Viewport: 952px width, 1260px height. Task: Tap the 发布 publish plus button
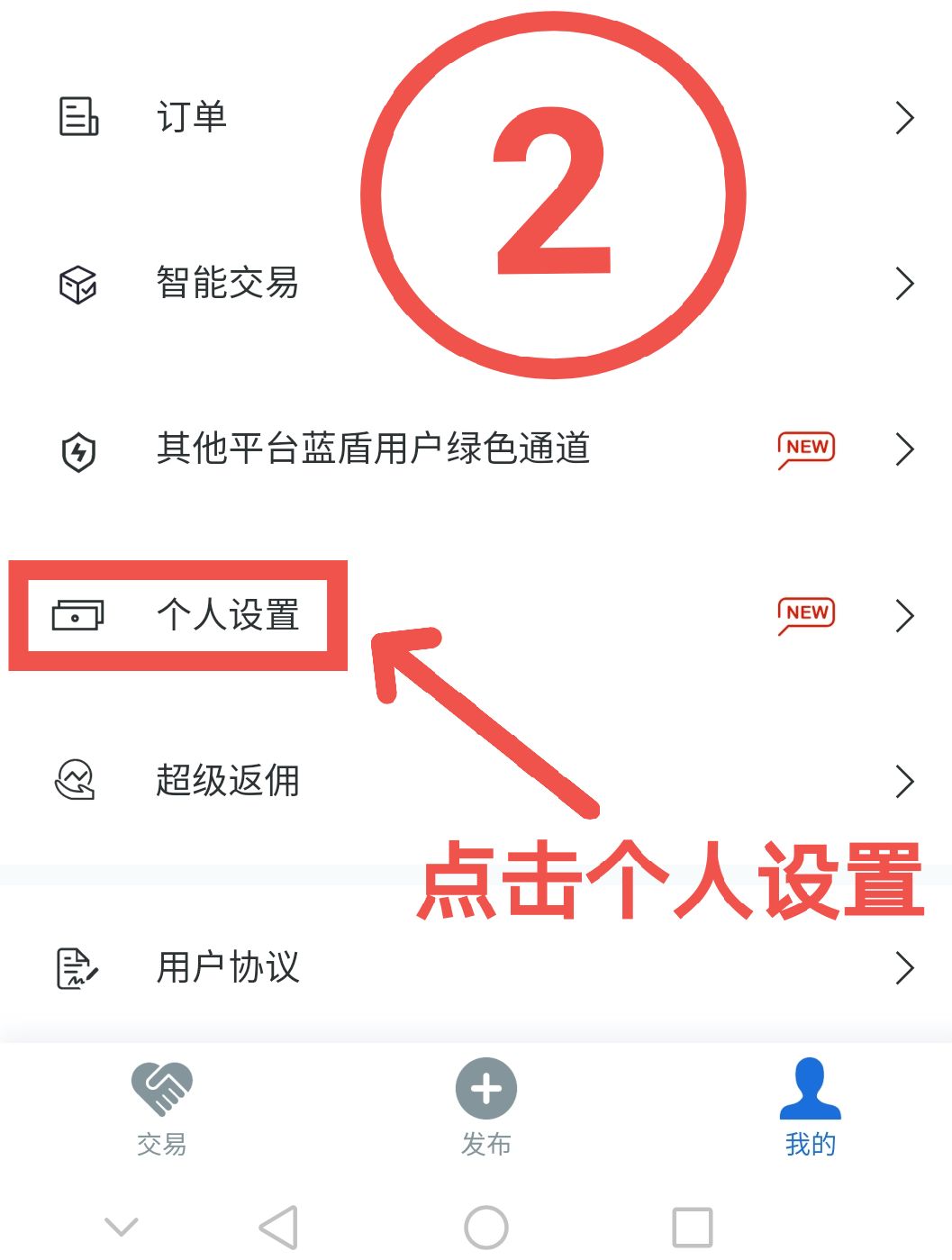coord(486,1089)
